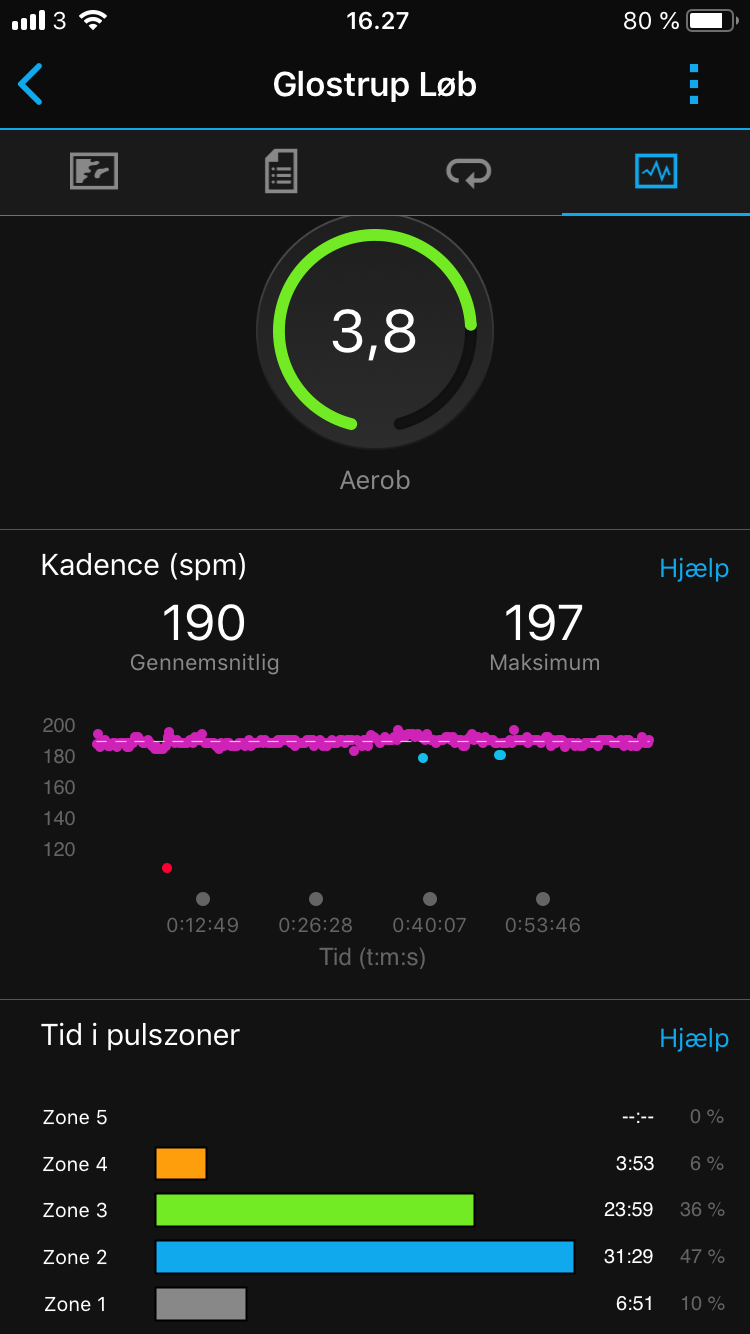
Task: Open the three-dot overflow menu
Action: tap(694, 84)
